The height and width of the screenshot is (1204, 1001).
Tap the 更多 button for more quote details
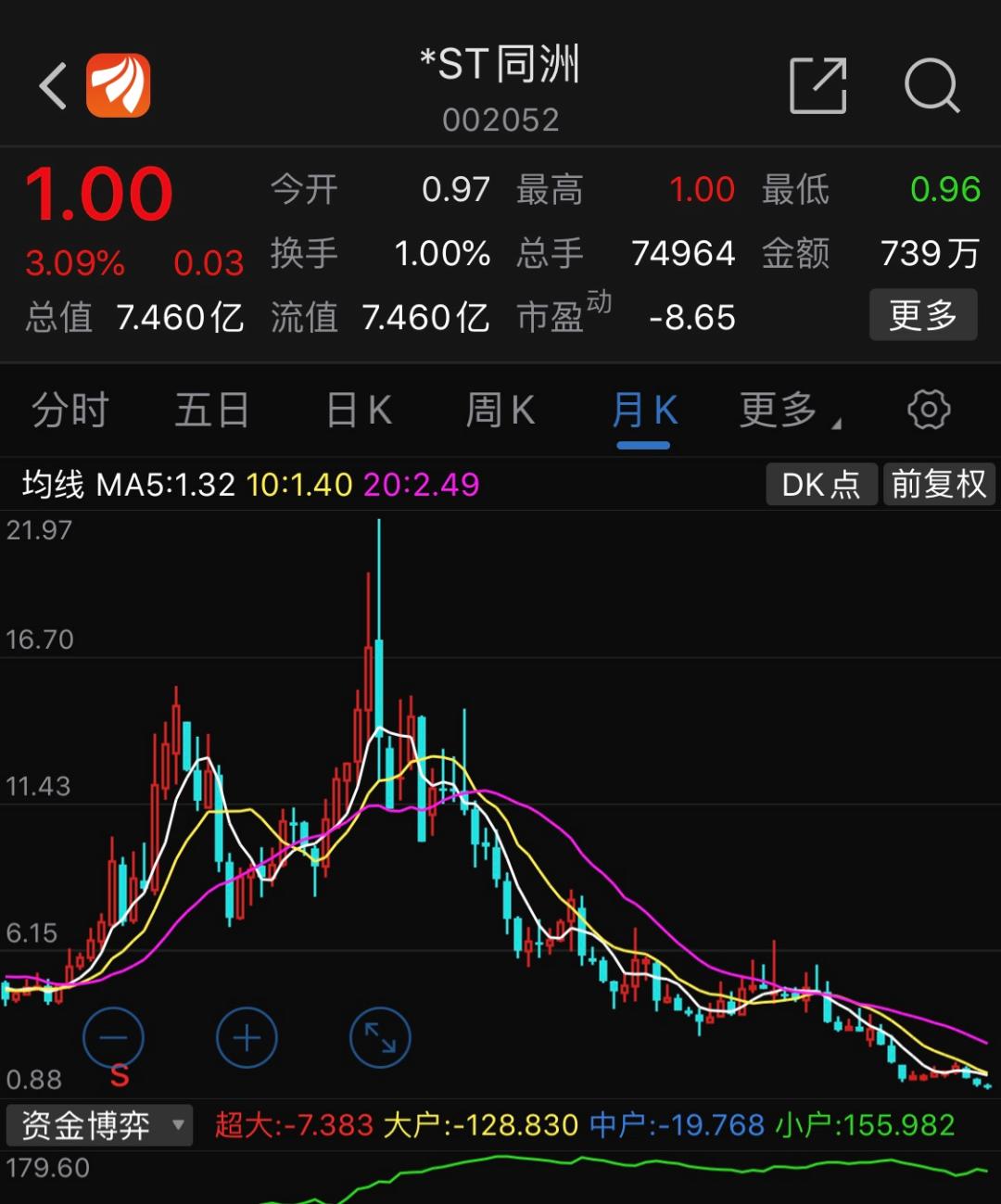pos(922,315)
